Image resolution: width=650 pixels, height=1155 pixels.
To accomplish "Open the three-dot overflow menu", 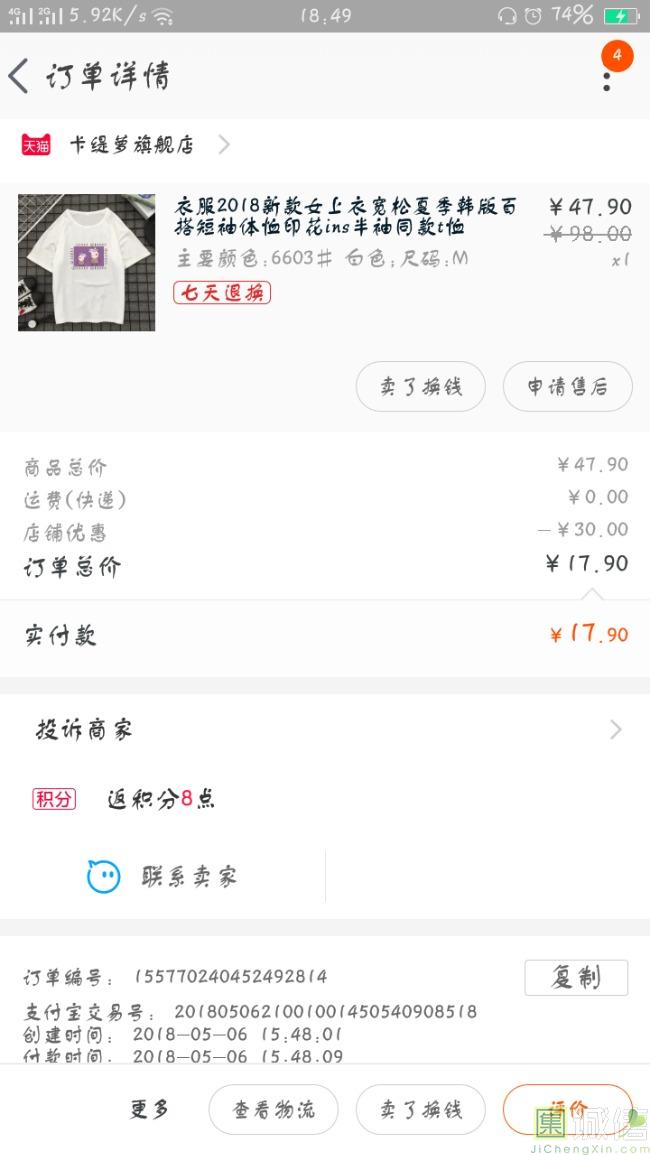I will [x=606, y=77].
